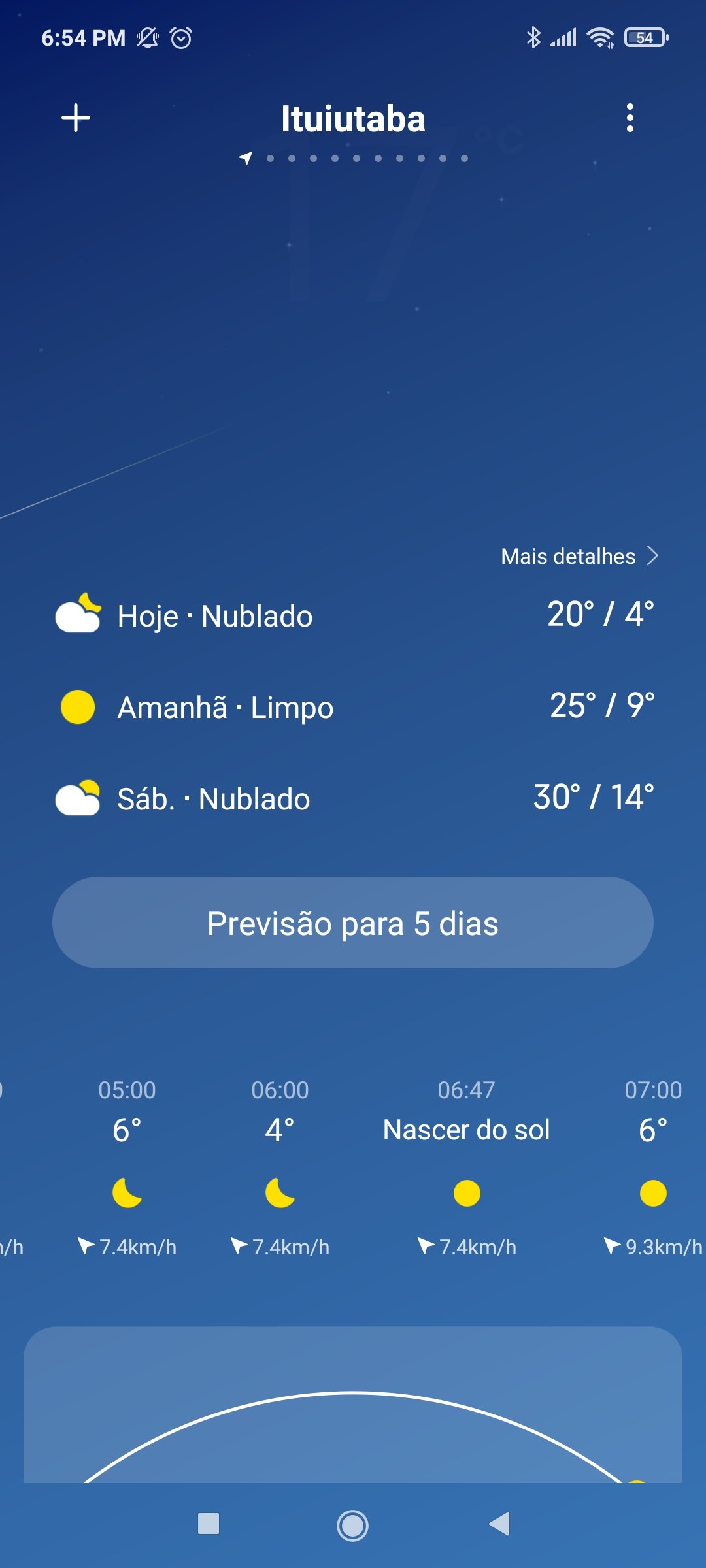
Task: Open Mais detalhes link
Action: (x=579, y=556)
